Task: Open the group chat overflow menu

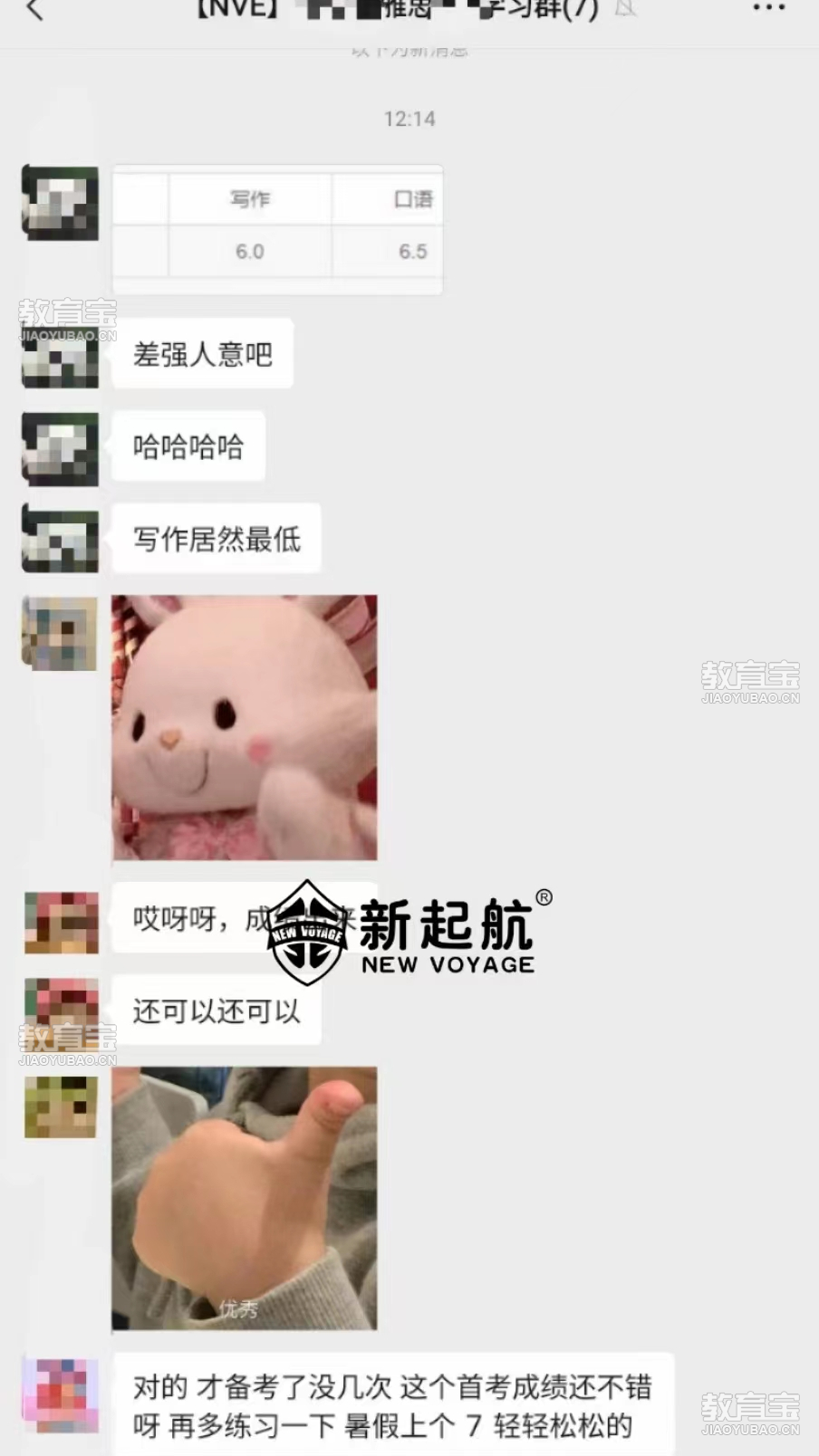Action: point(768,8)
